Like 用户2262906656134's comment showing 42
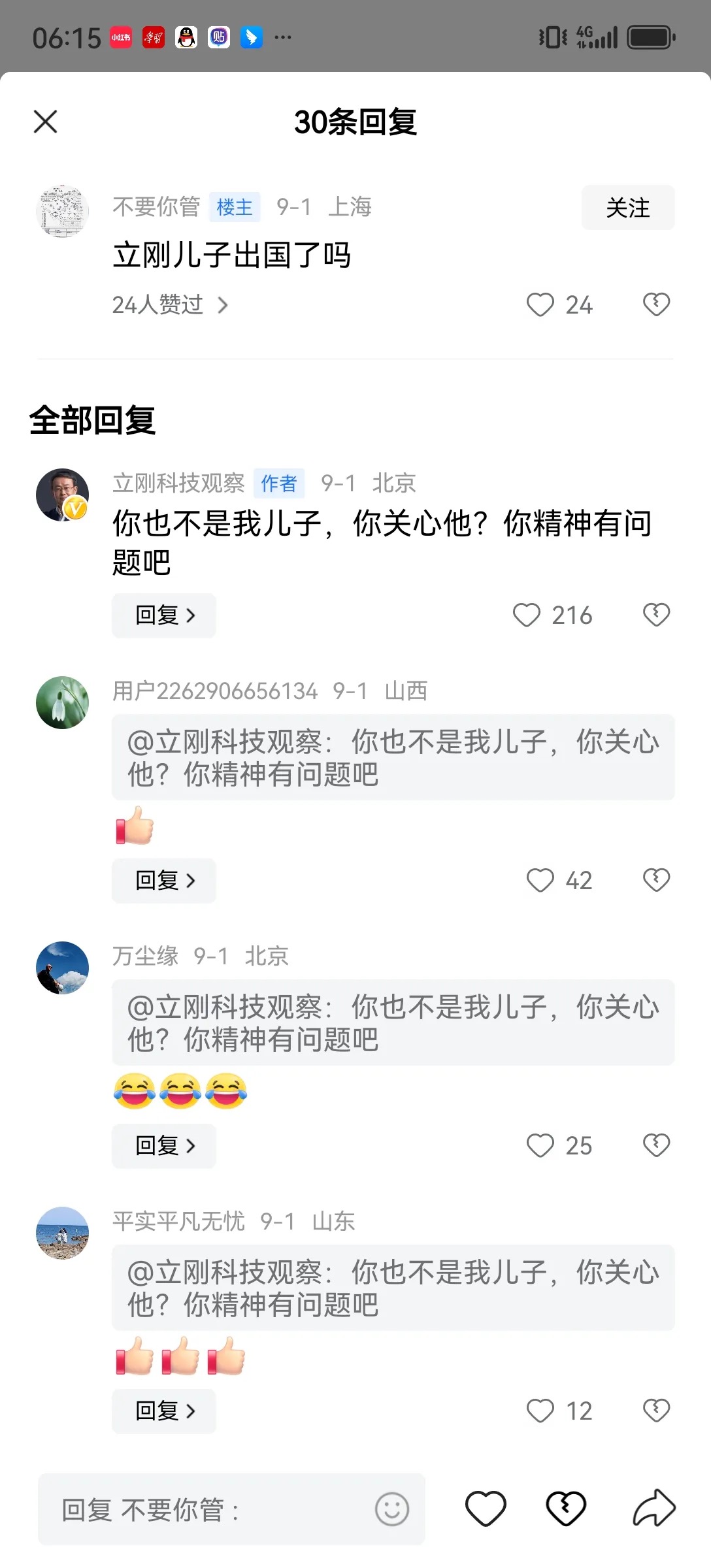 (540, 881)
